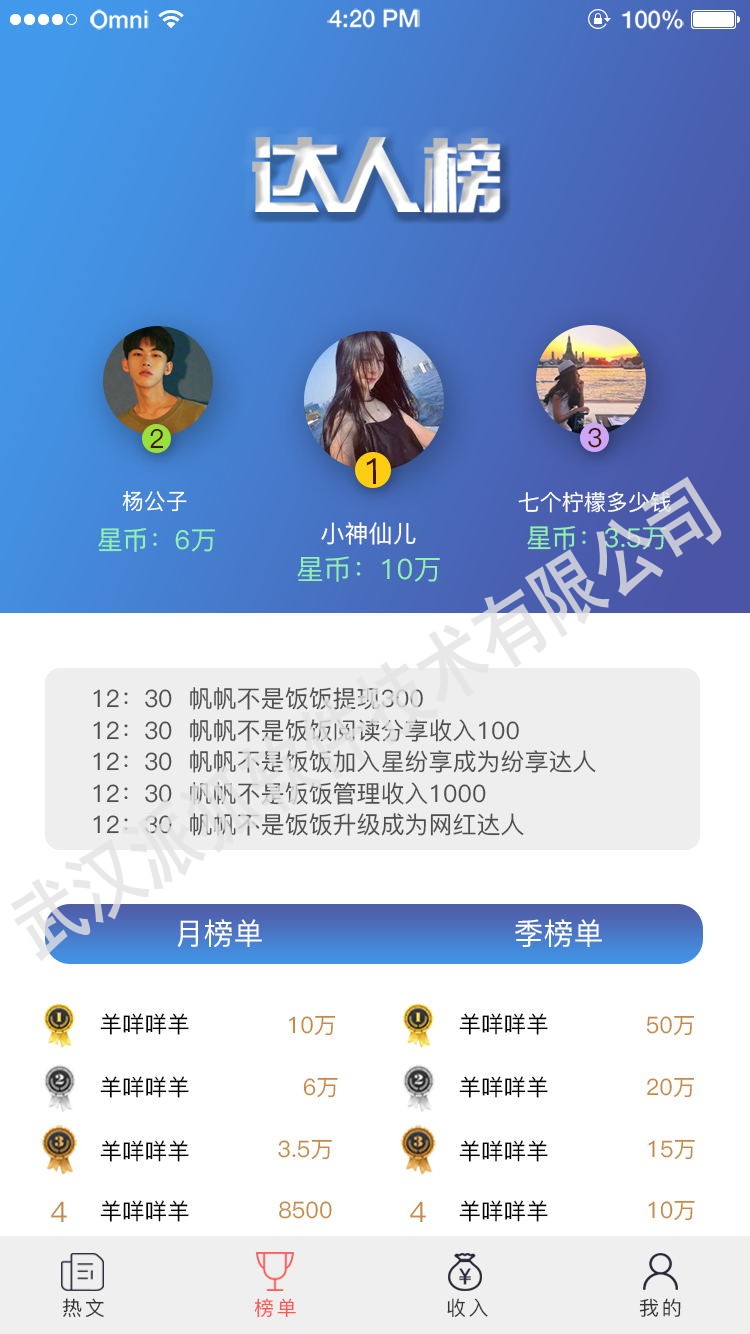750x1334 pixels.
Task: Switch to 季榜单 ranking
Action: 558,934
